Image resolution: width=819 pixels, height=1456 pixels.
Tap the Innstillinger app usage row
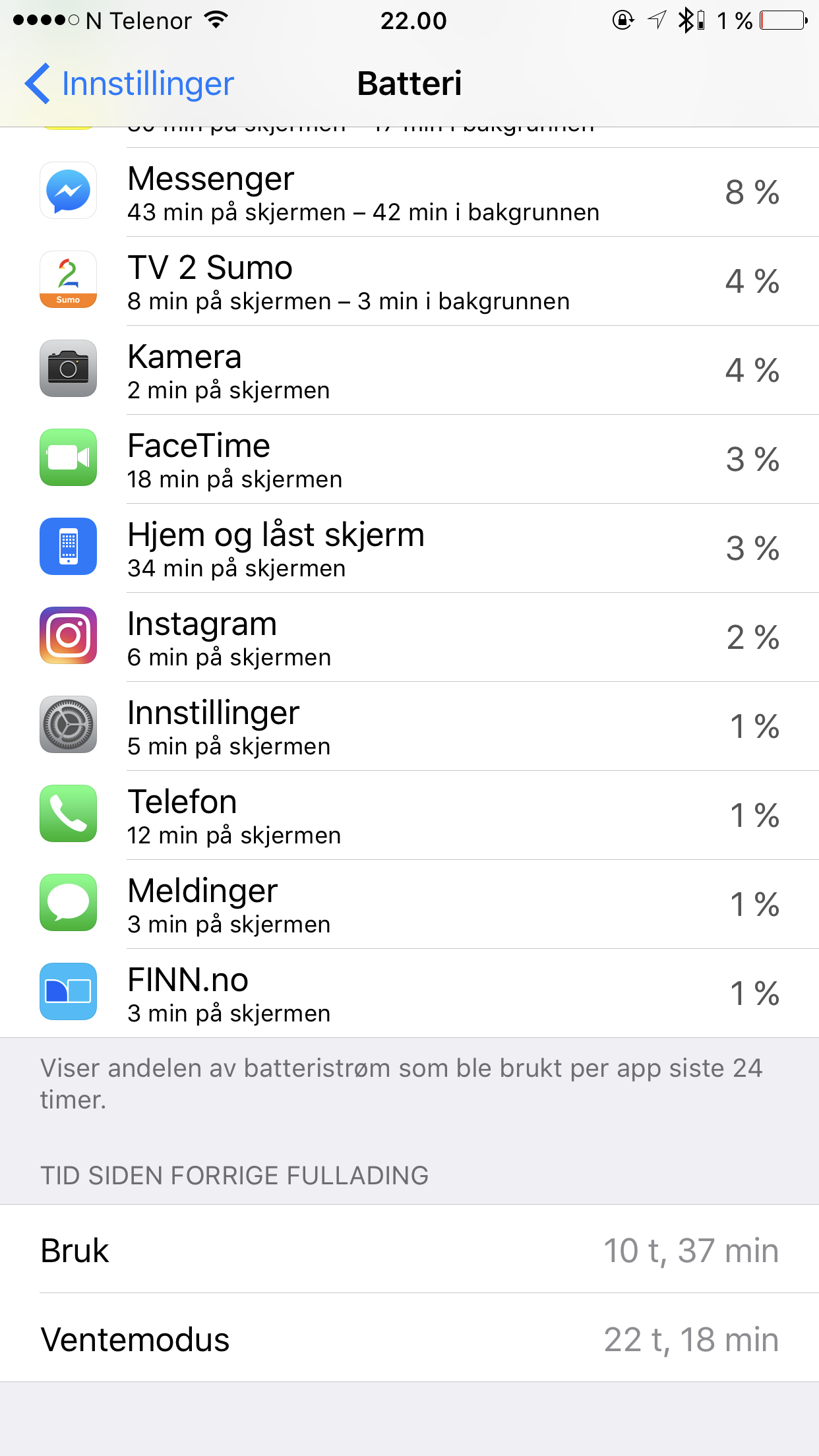409,726
